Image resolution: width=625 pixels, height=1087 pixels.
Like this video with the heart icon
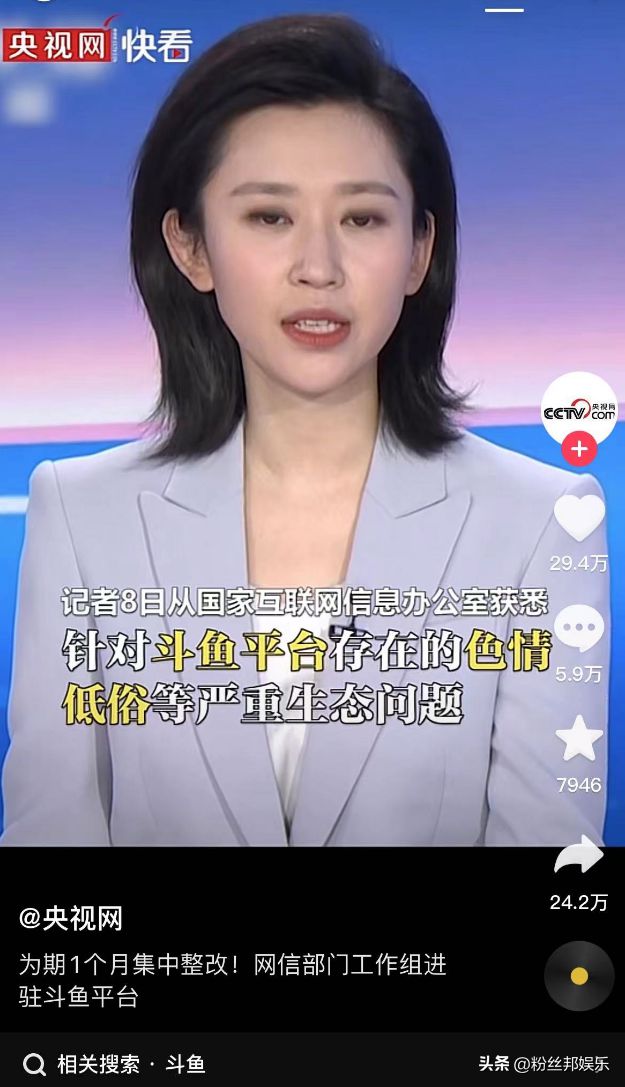[579, 519]
